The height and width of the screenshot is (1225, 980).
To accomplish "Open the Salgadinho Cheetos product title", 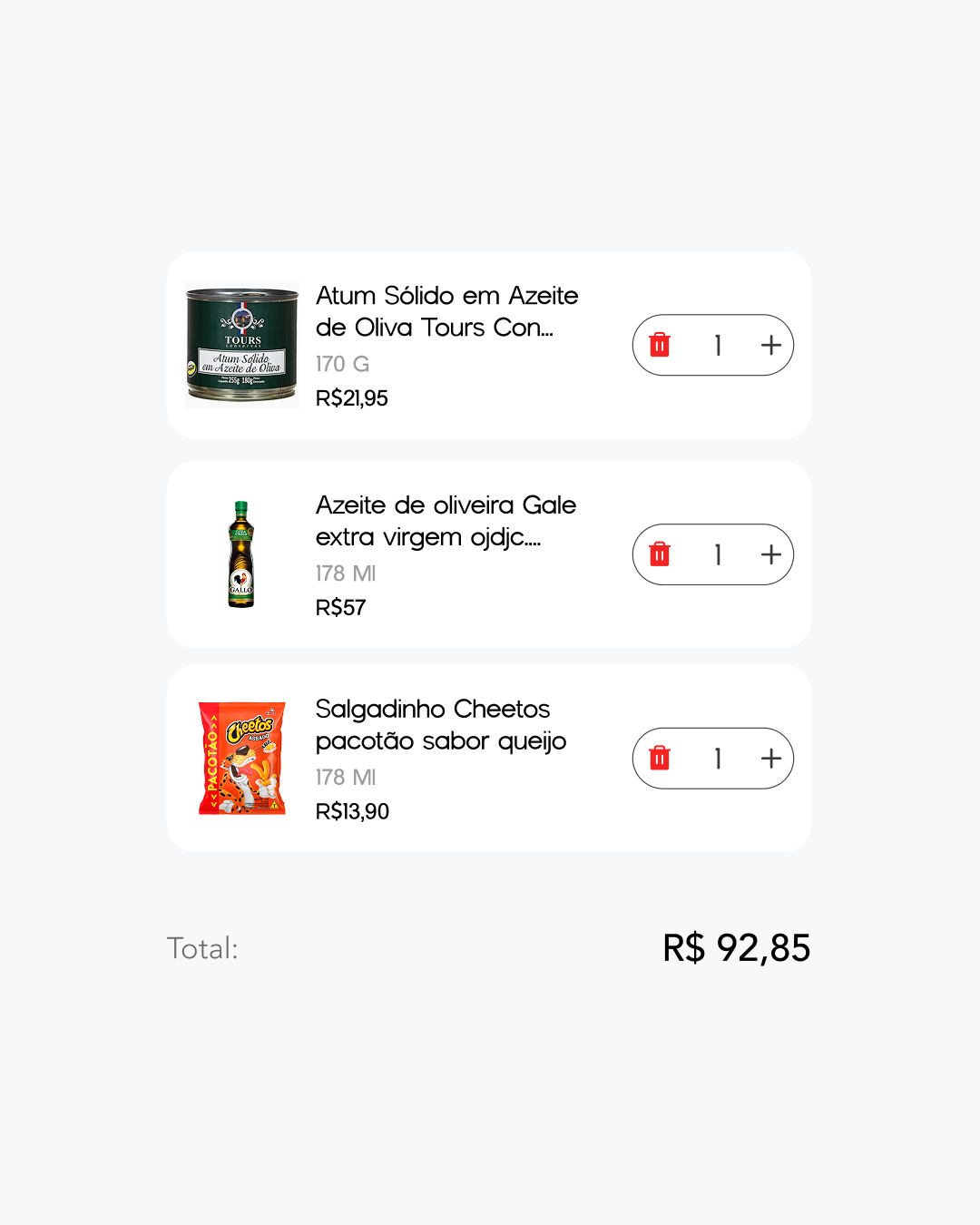I will tap(441, 725).
